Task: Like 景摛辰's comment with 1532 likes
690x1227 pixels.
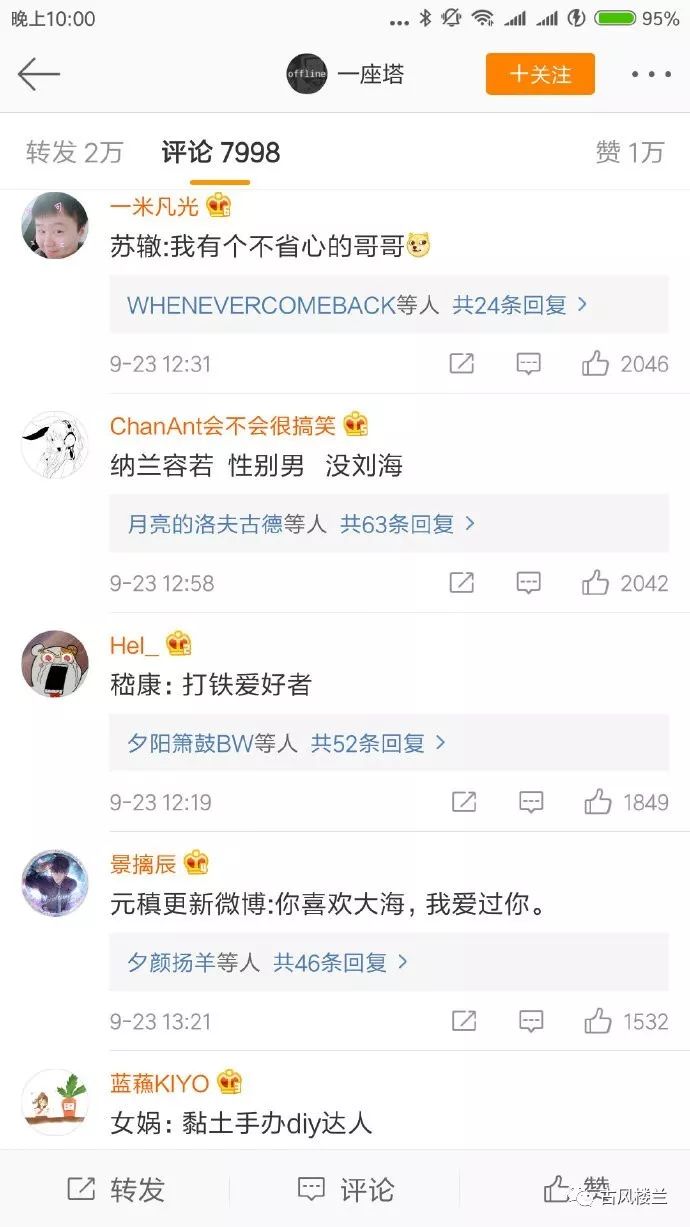Action: [625, 1021]
